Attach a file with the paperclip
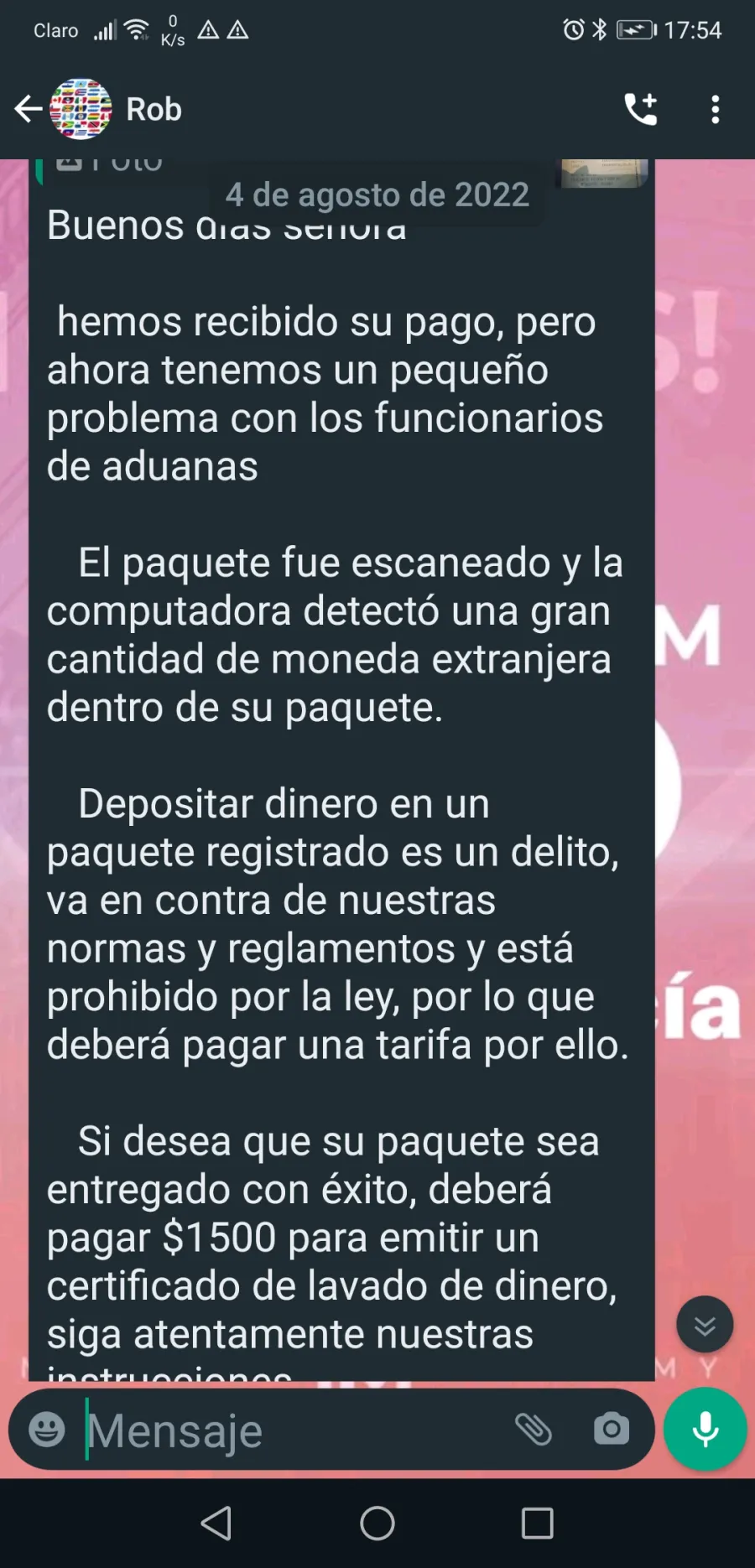This screenshot has height=1568, width=755. 534,1429
